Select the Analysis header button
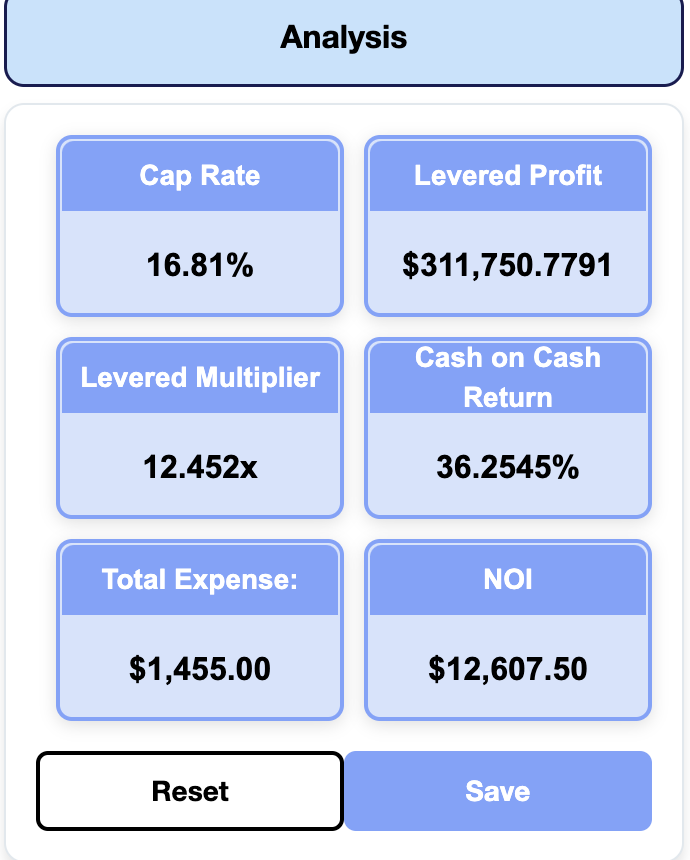Image resolution: width=690 pixels, height=860 pixels. pos(344,40)
